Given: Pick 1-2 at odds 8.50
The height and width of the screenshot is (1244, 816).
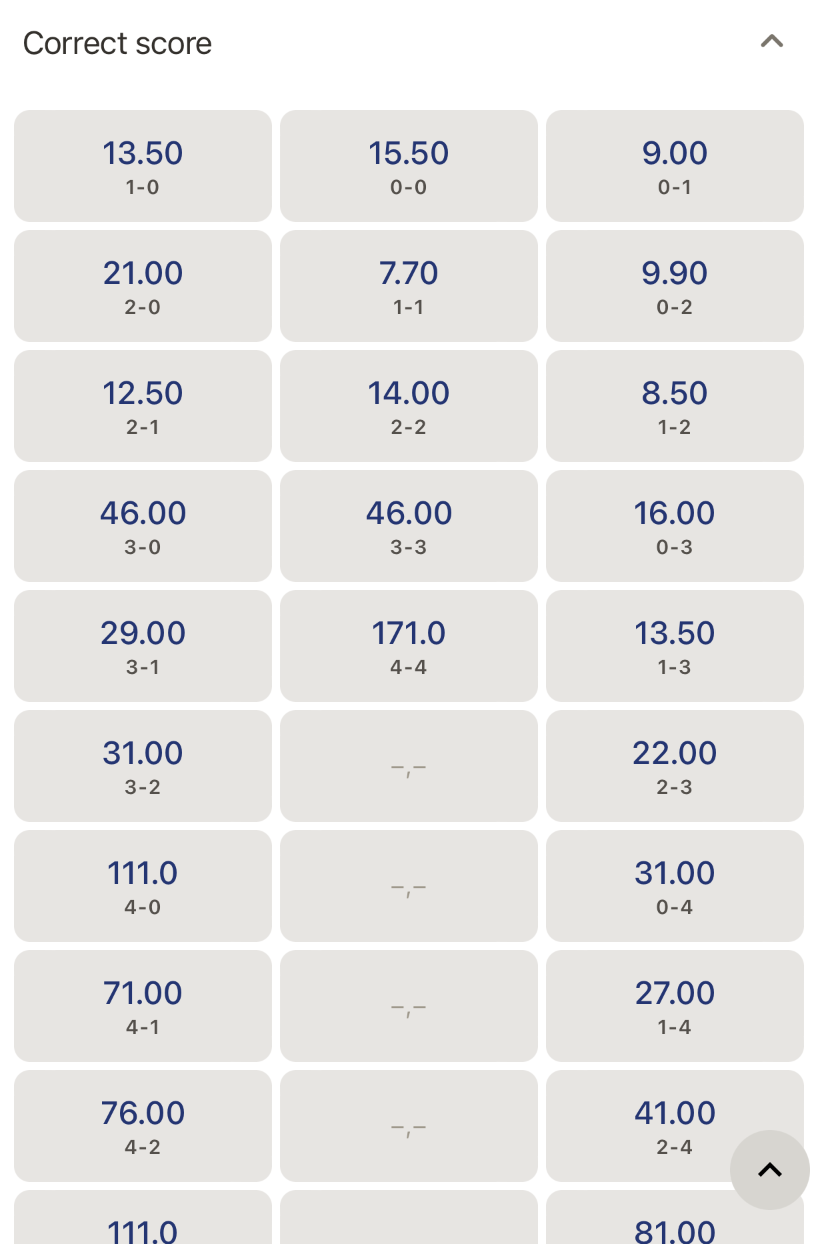Looking at the screenshot, I should click(x=675, y=405).
